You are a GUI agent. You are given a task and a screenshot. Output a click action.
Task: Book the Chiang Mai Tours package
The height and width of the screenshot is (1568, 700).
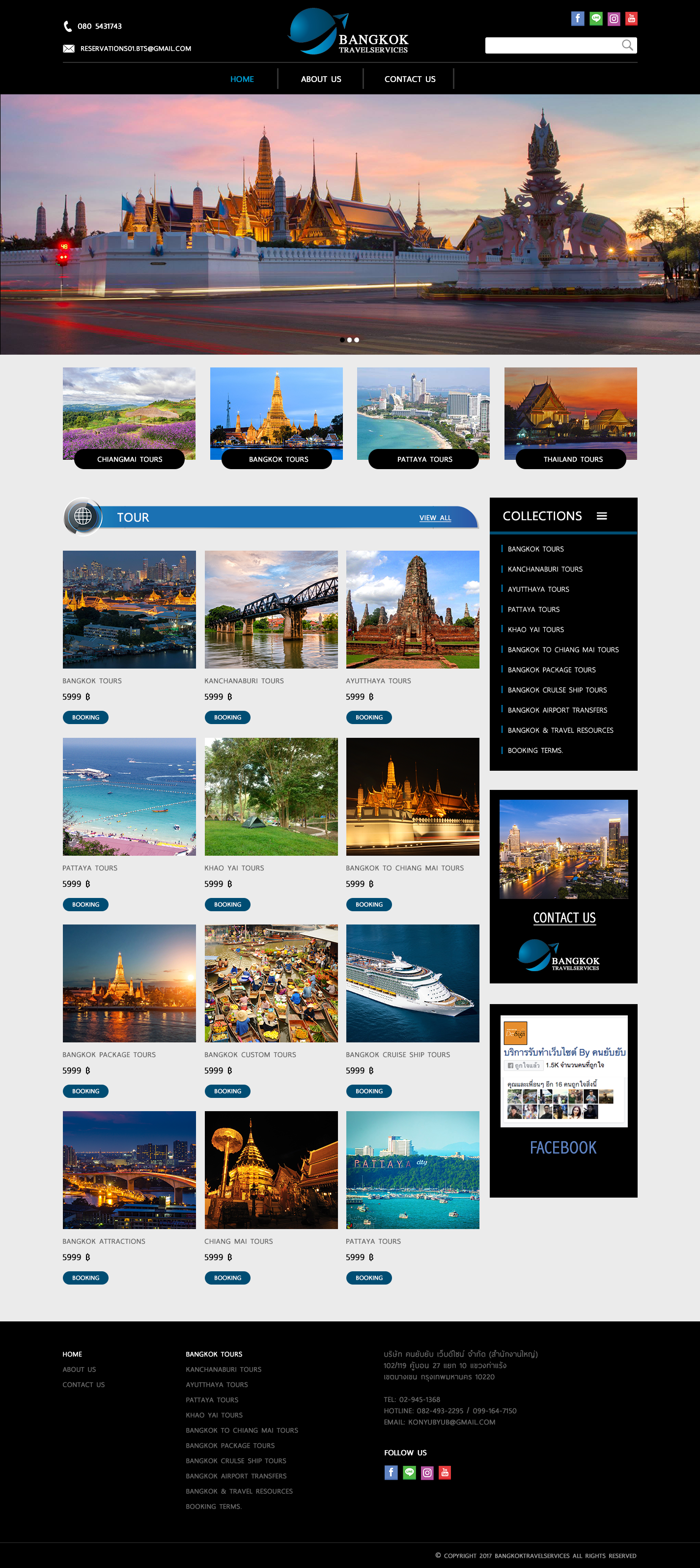click(227, 1278)
